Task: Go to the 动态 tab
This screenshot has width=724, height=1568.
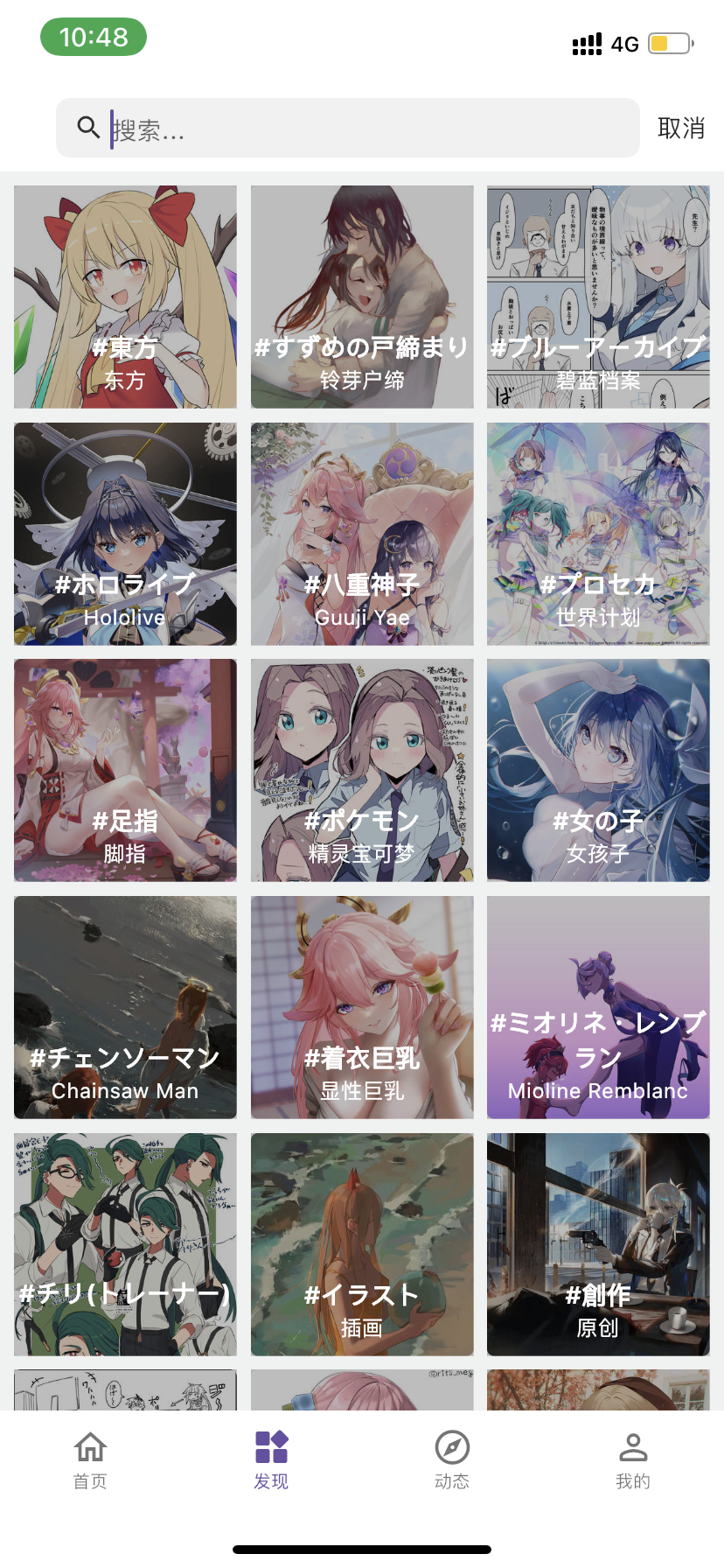Action: click(x=452, y=1459)
